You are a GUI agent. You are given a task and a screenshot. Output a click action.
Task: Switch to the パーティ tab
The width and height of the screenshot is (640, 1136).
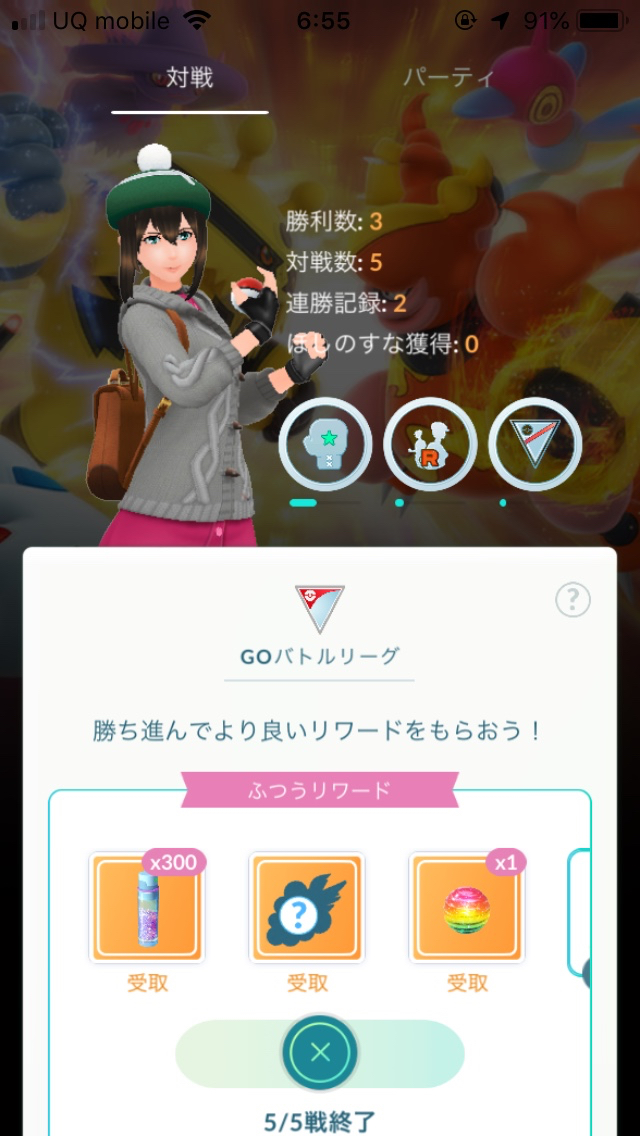click(x=448, y=77)
